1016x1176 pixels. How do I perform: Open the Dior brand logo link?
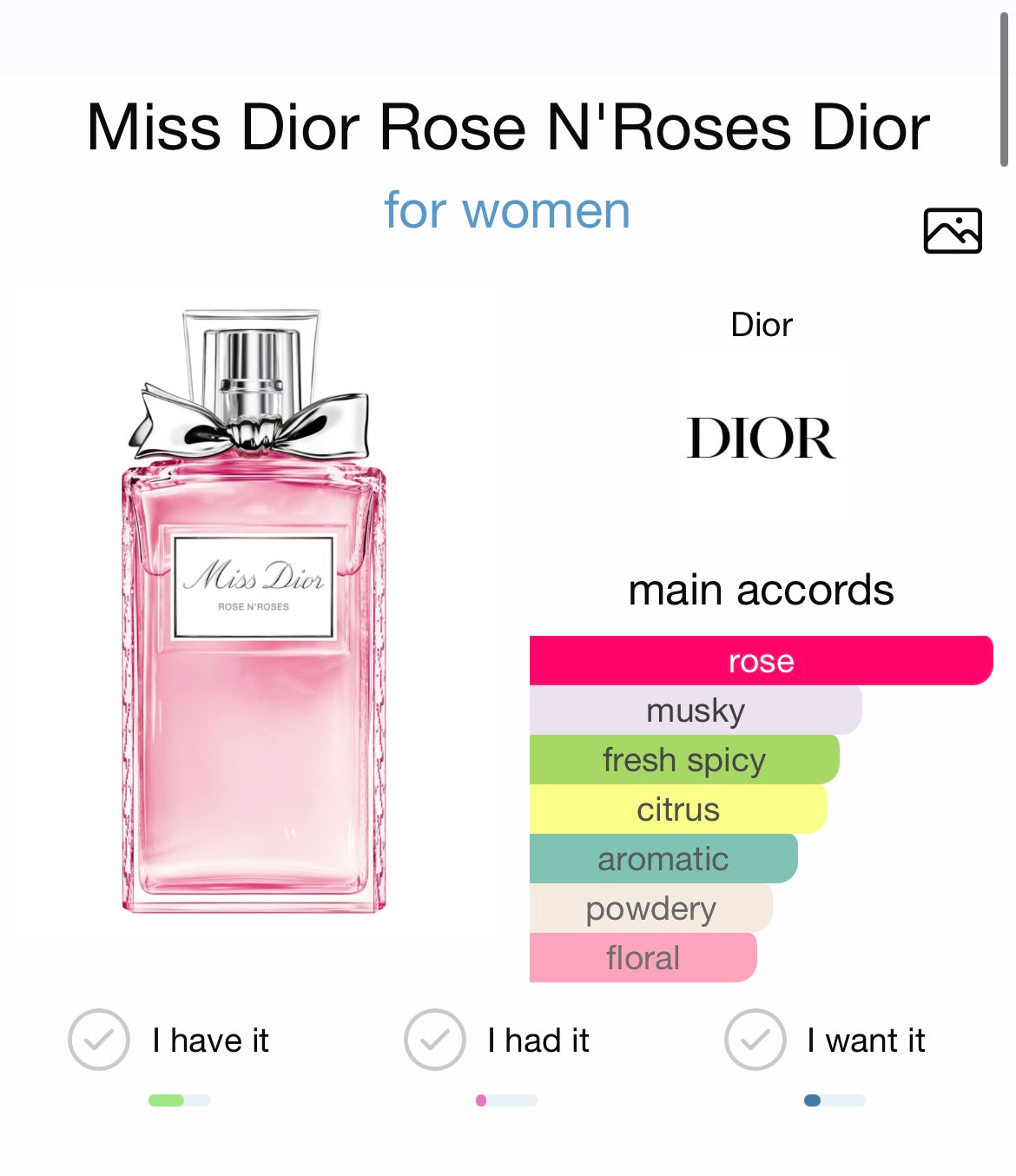click(x=761, y=438)
